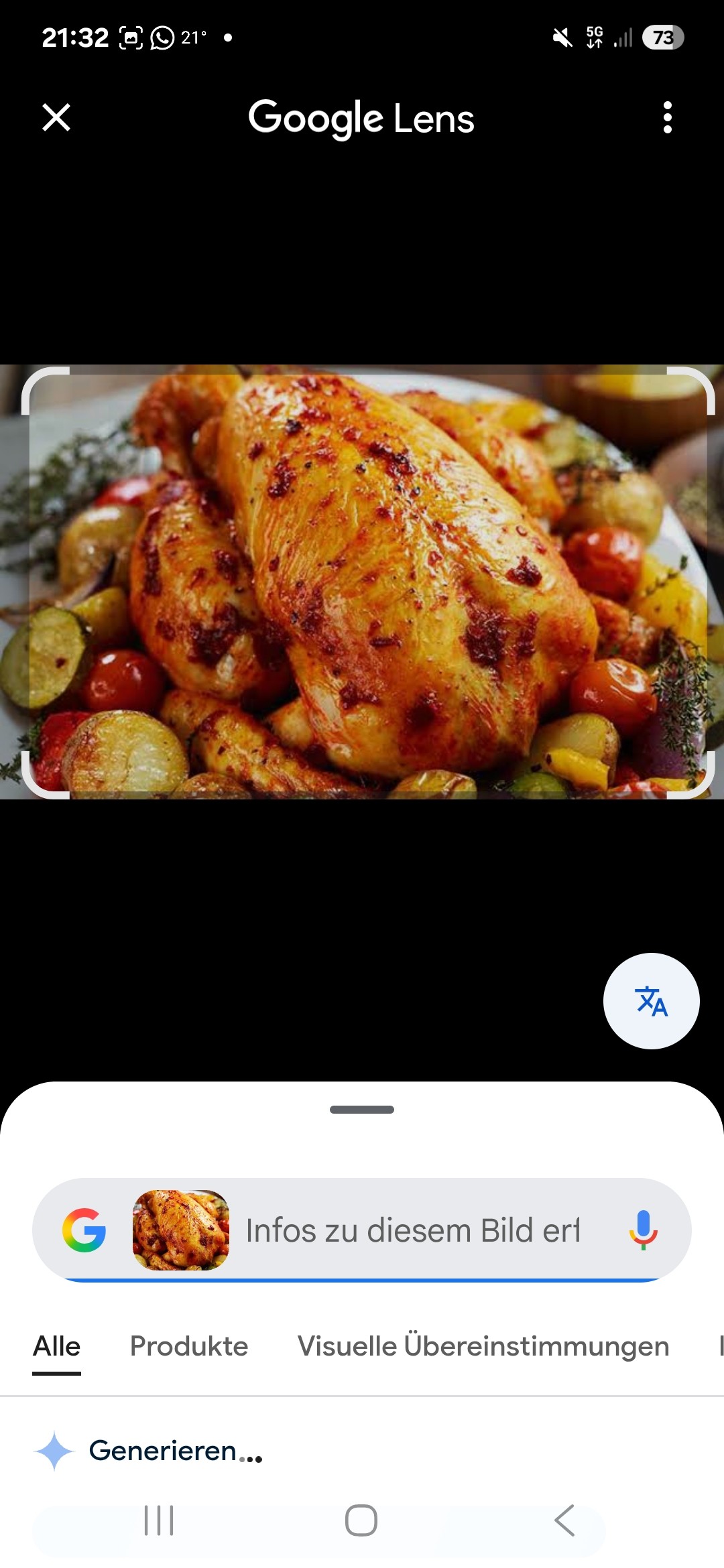724x1568 pixels.
Task: Tap the results sheet drag handle
Action: (362, 1110)
